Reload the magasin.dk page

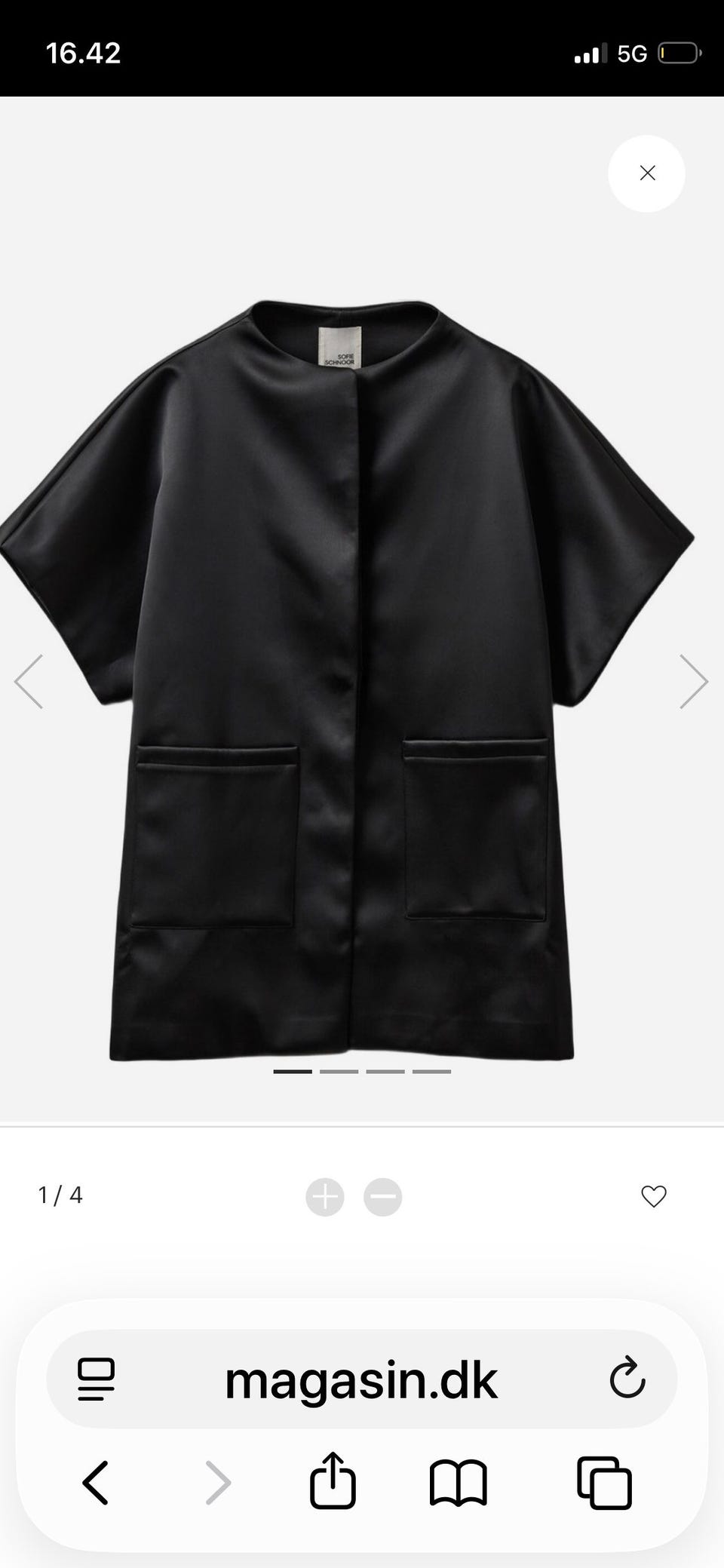click(x=627, y=1379)
